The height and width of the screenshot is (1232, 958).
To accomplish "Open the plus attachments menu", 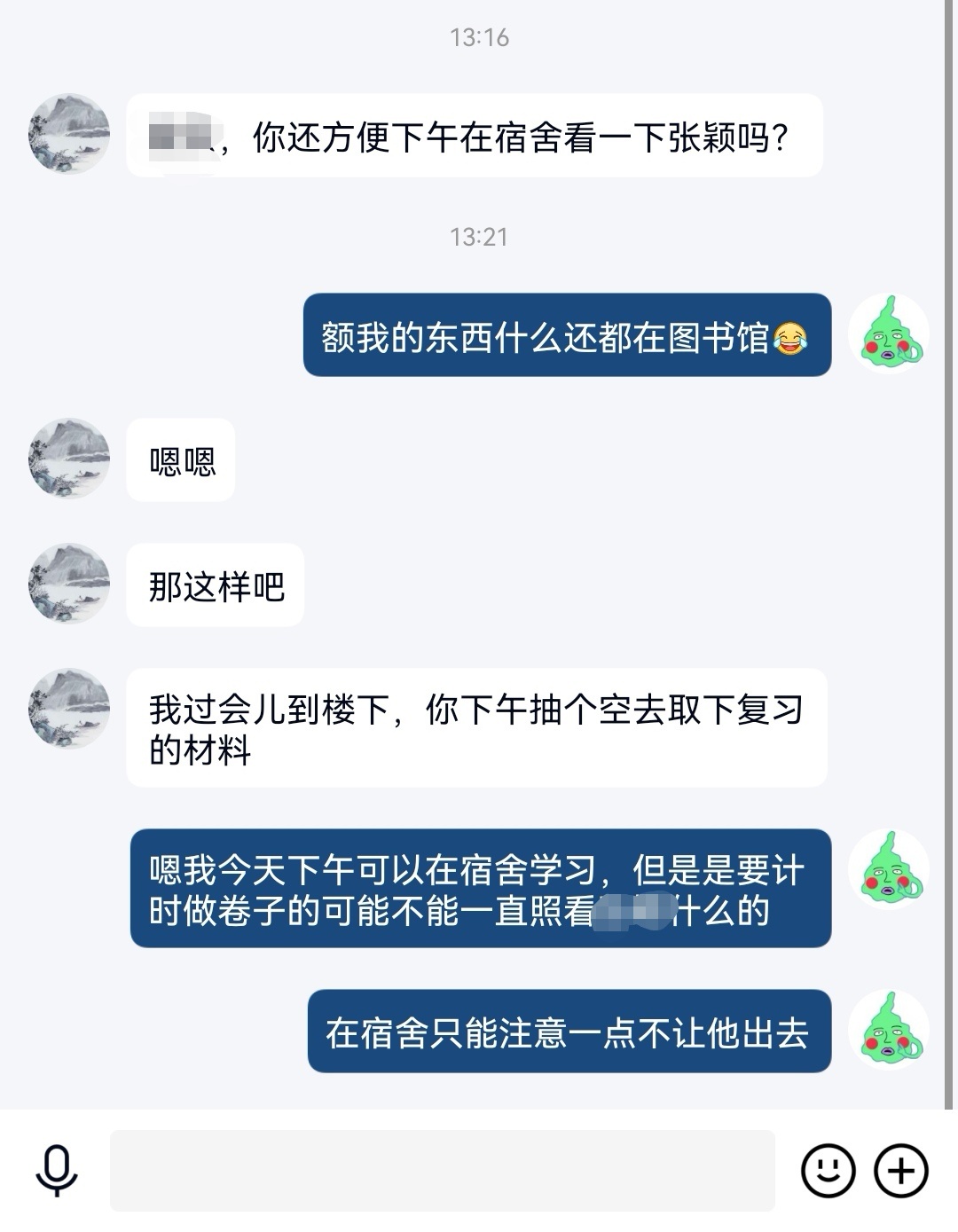I will (x=901, y=1171).
